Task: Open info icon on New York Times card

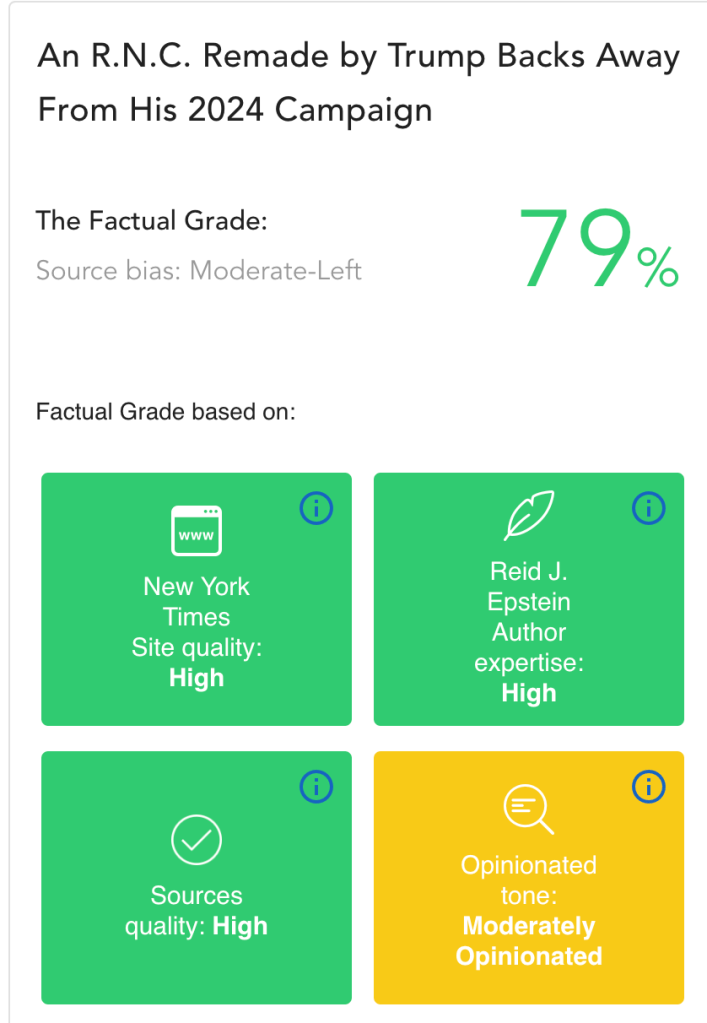Action: pos(316,509)
